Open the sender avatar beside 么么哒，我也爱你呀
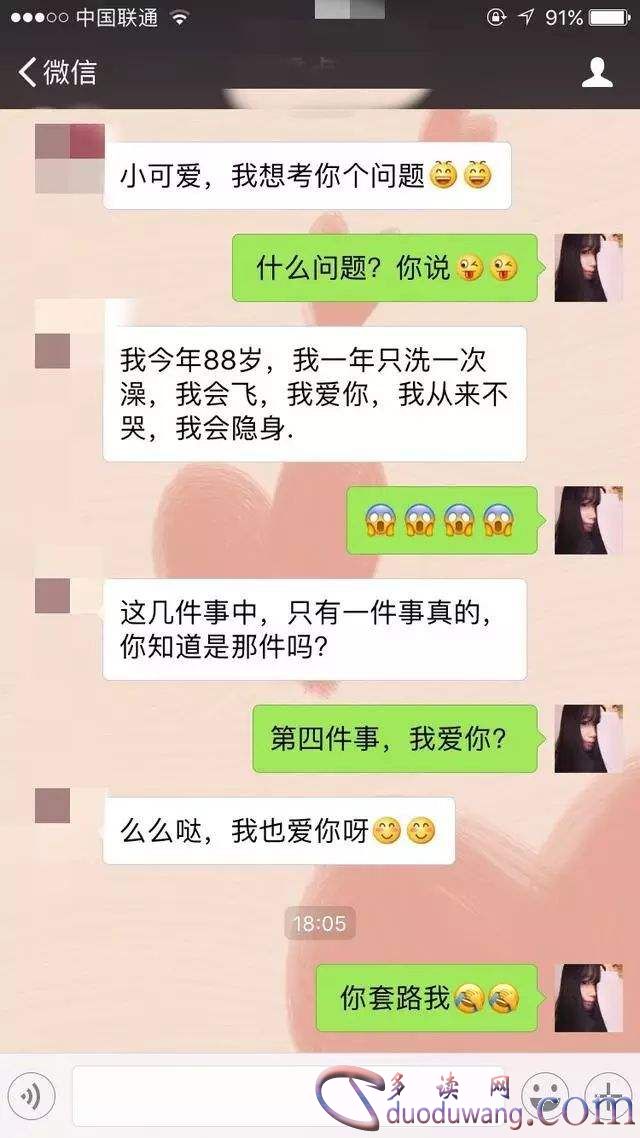The height and width of the screenshot is (1138, 640). (52, 805)
